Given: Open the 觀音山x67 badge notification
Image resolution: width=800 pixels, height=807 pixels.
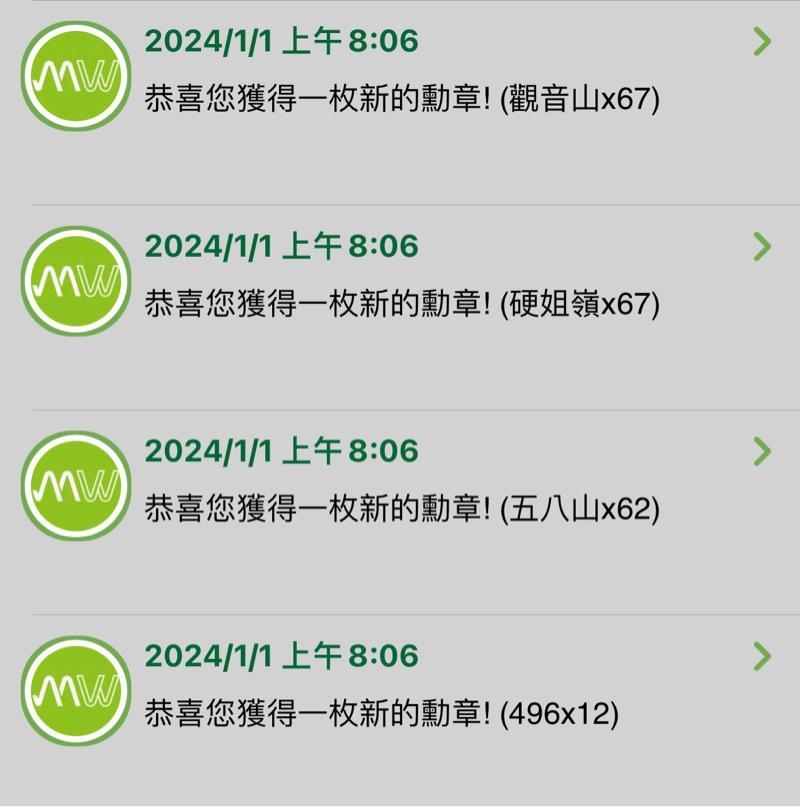Looking at the screenshot, I should (x=402, y=100).
